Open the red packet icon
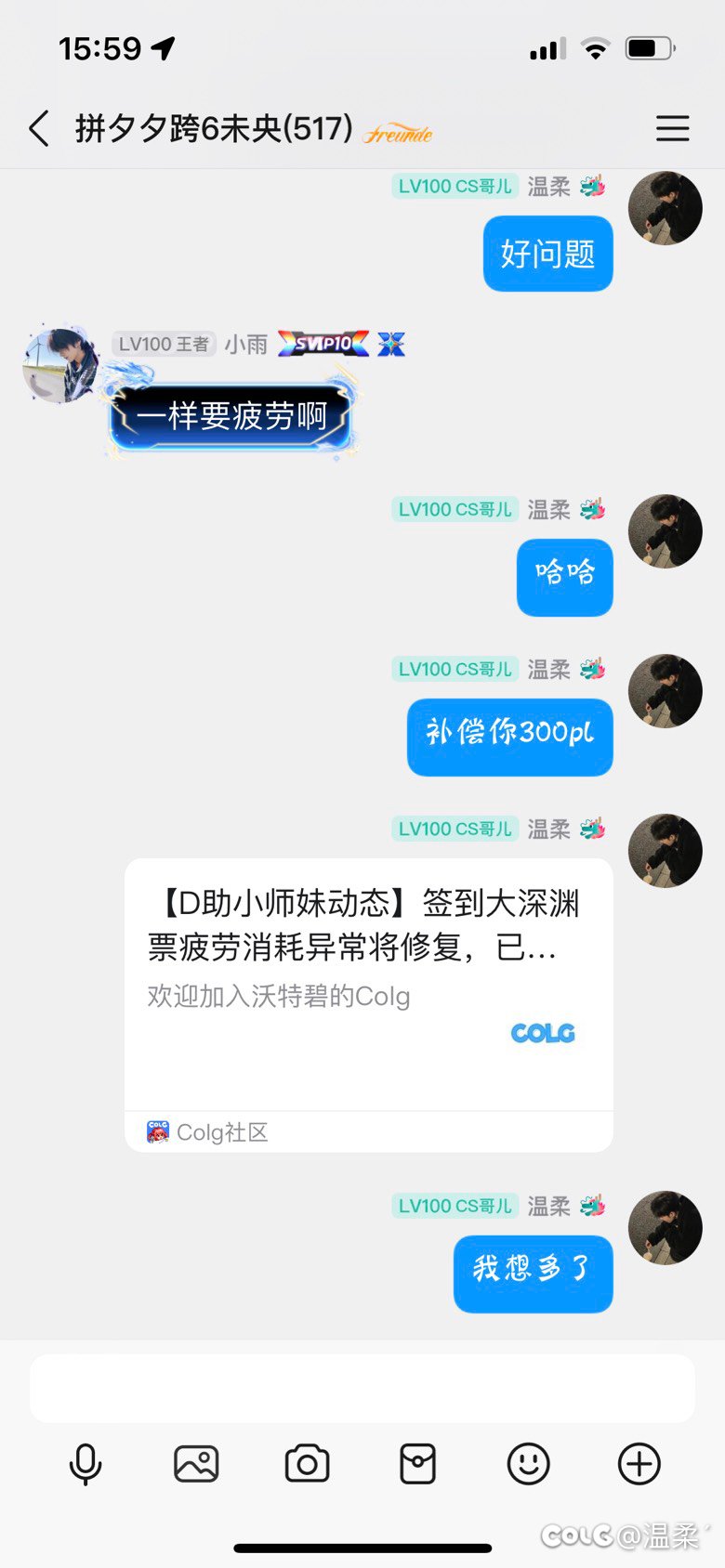Viewport: 725px width, 1568px height. 417,1465
